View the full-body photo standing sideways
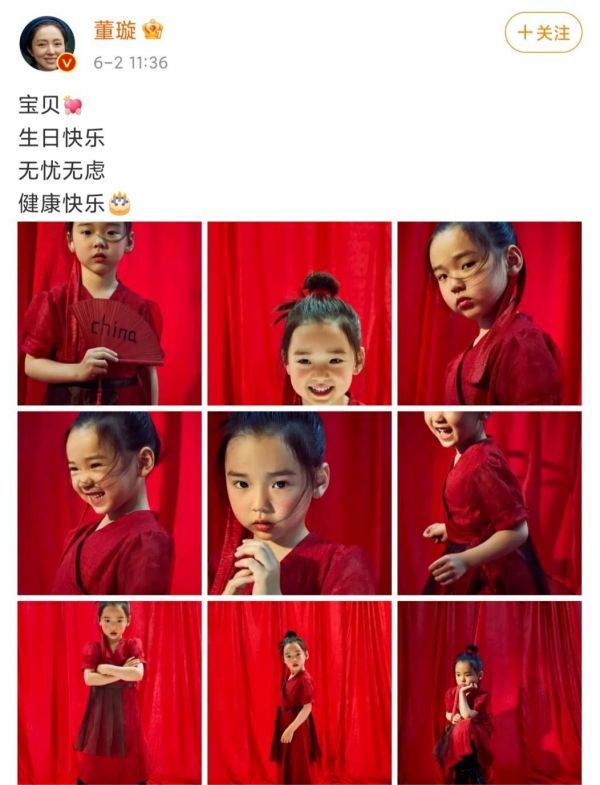 [299, 692]
